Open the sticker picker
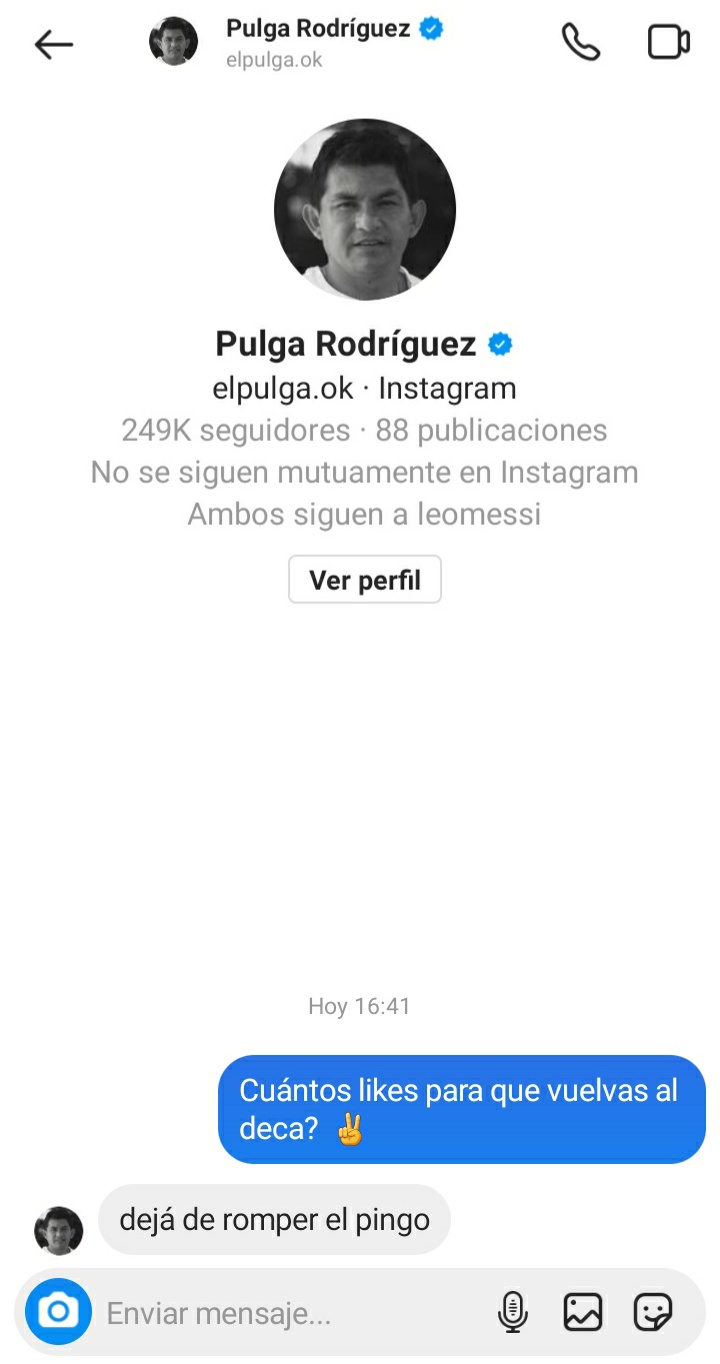This screenshot has width=720, height=1364. [x=653, y=1312]
